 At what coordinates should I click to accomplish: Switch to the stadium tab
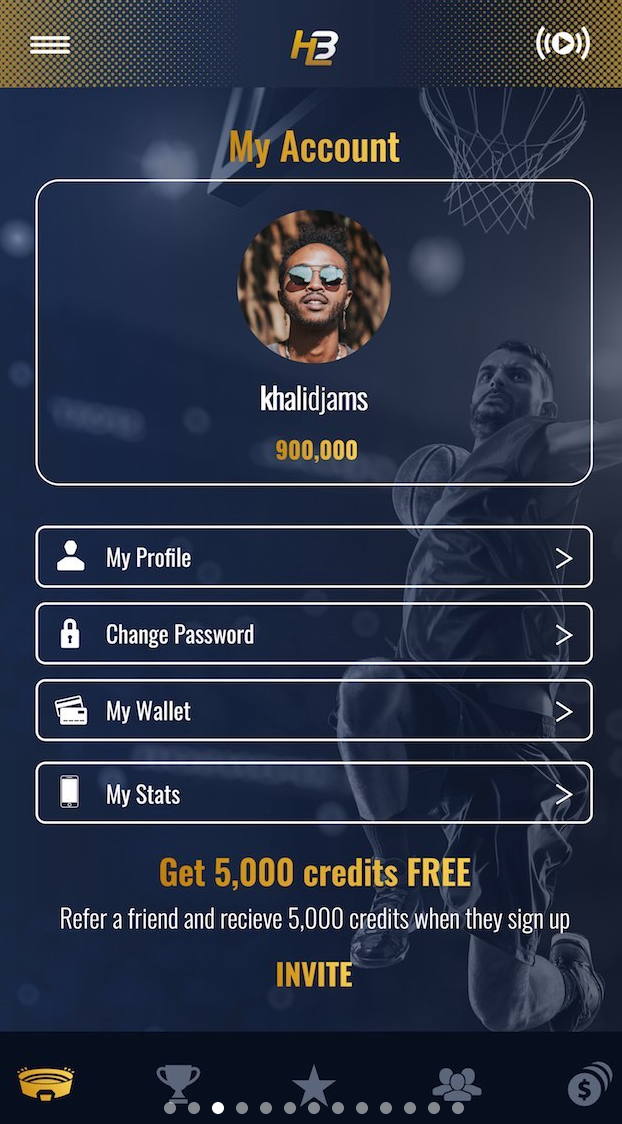(47, 1083)
